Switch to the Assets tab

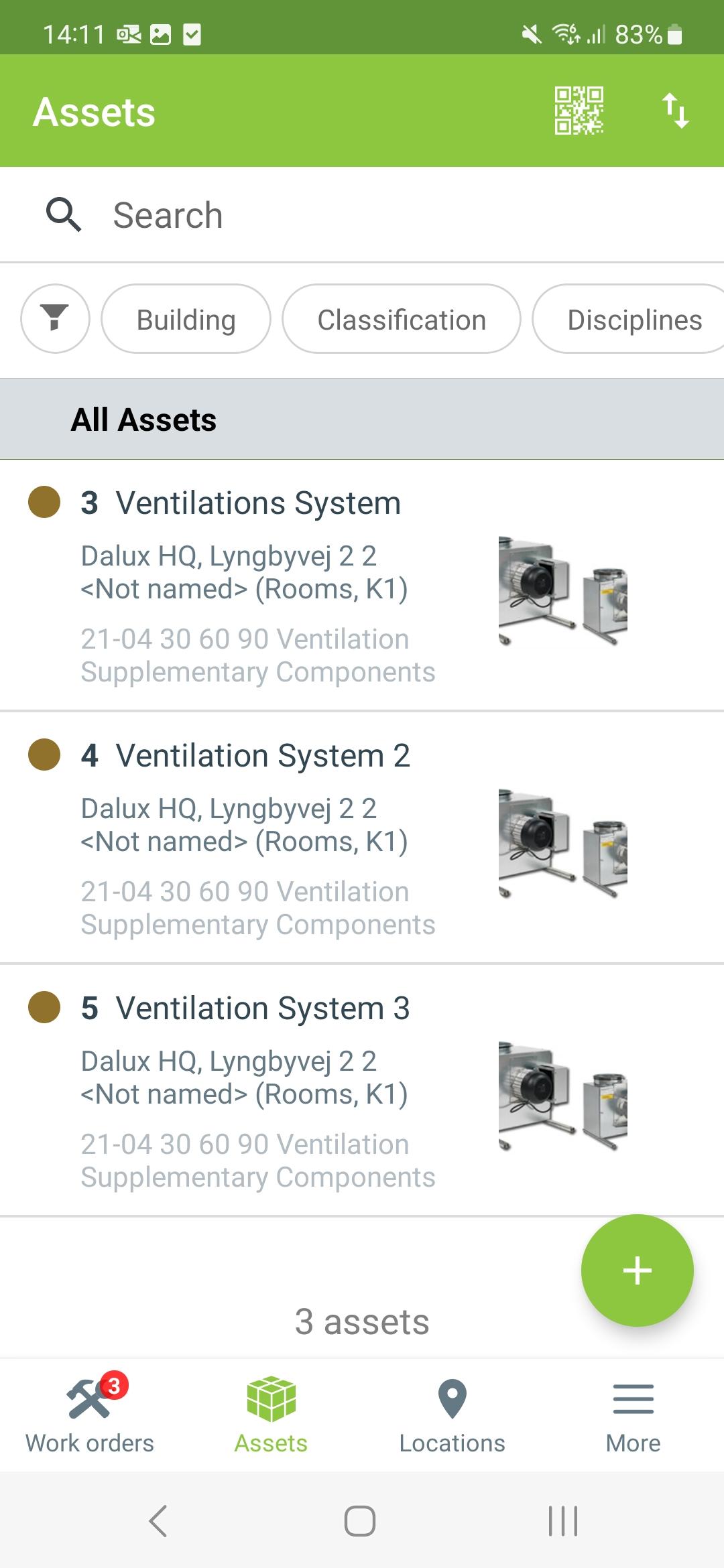click(x=271, y=1414)
